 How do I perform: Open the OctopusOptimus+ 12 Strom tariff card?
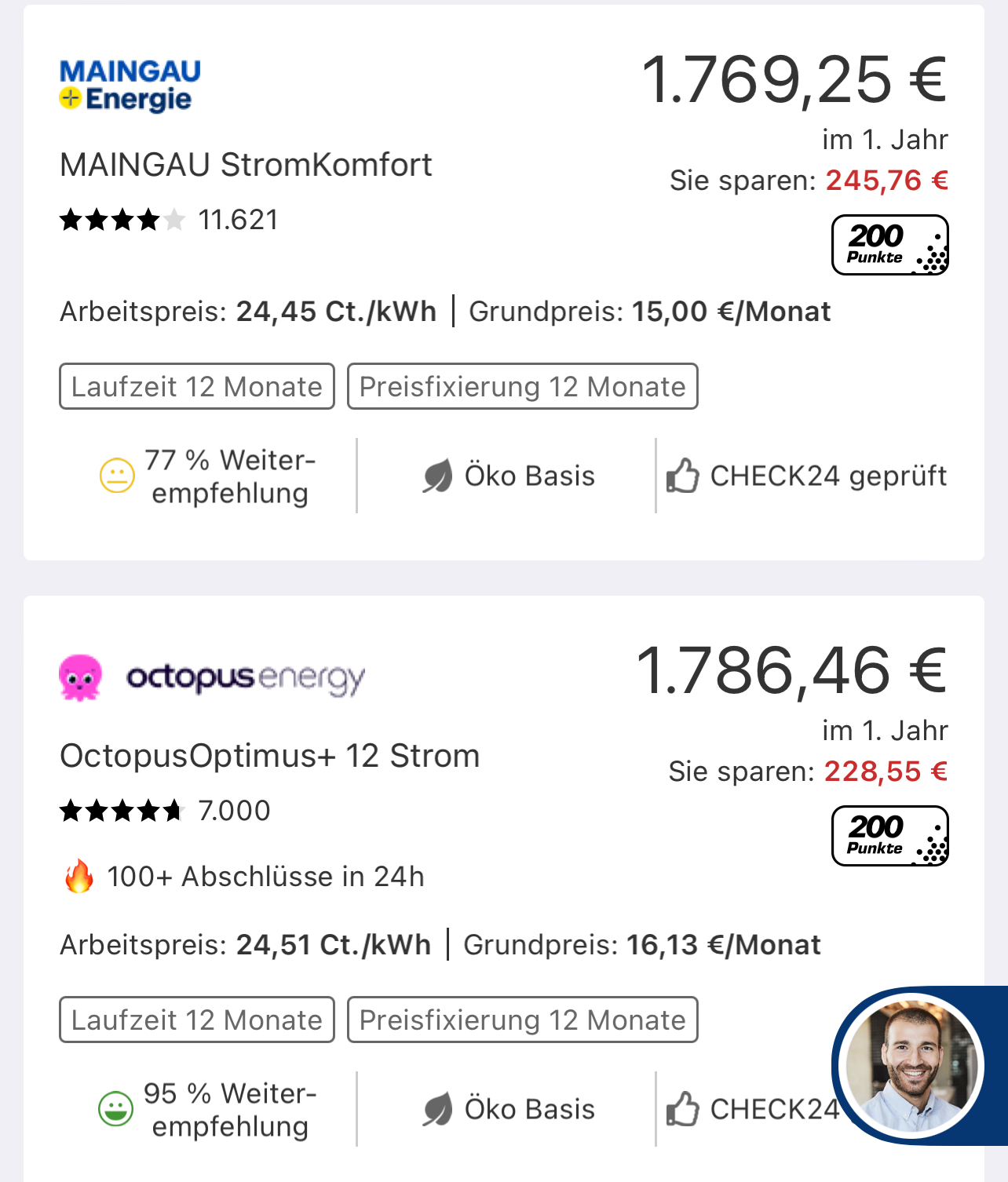[269, 756]
